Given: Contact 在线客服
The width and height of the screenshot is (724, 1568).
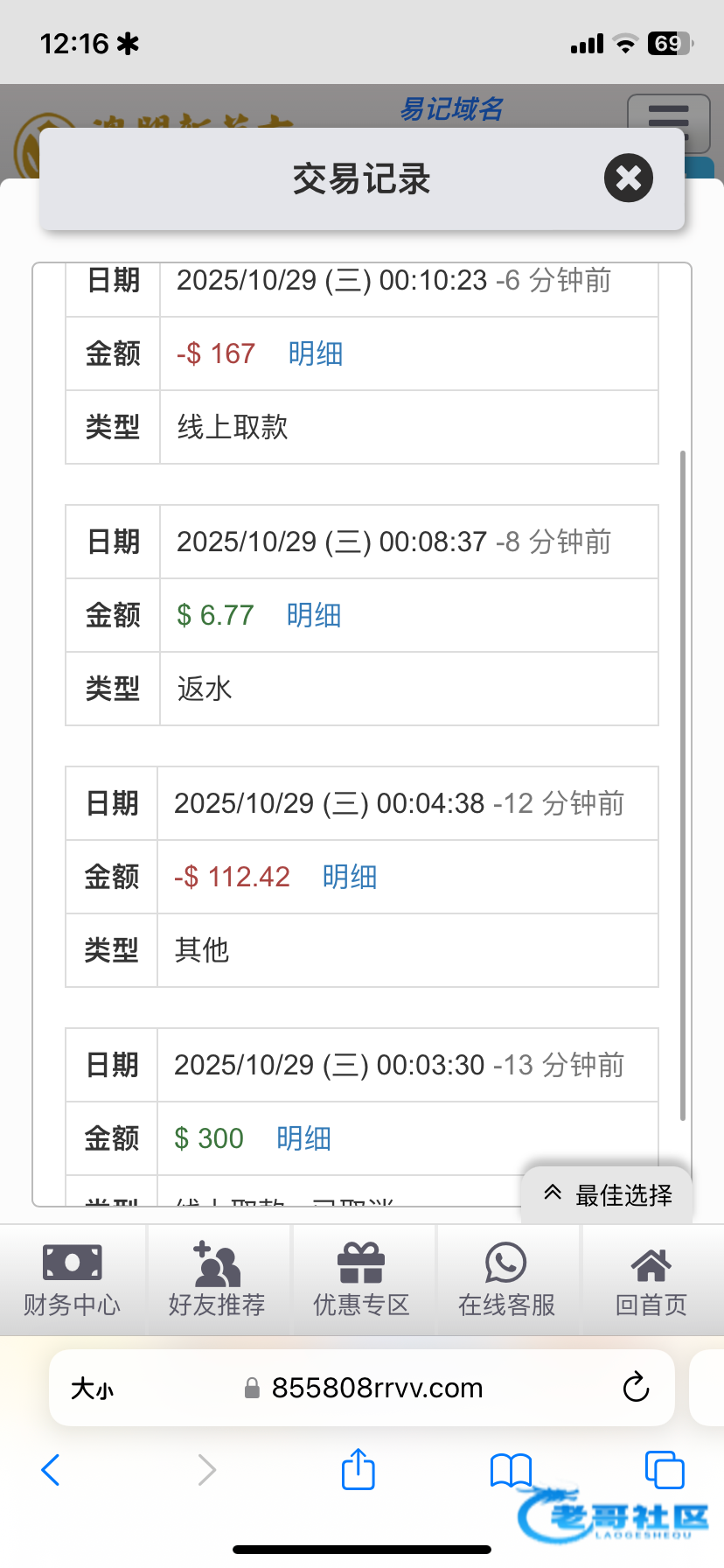Looking at the screenshot, I should pyautogui.click(x=506, y=1279).
